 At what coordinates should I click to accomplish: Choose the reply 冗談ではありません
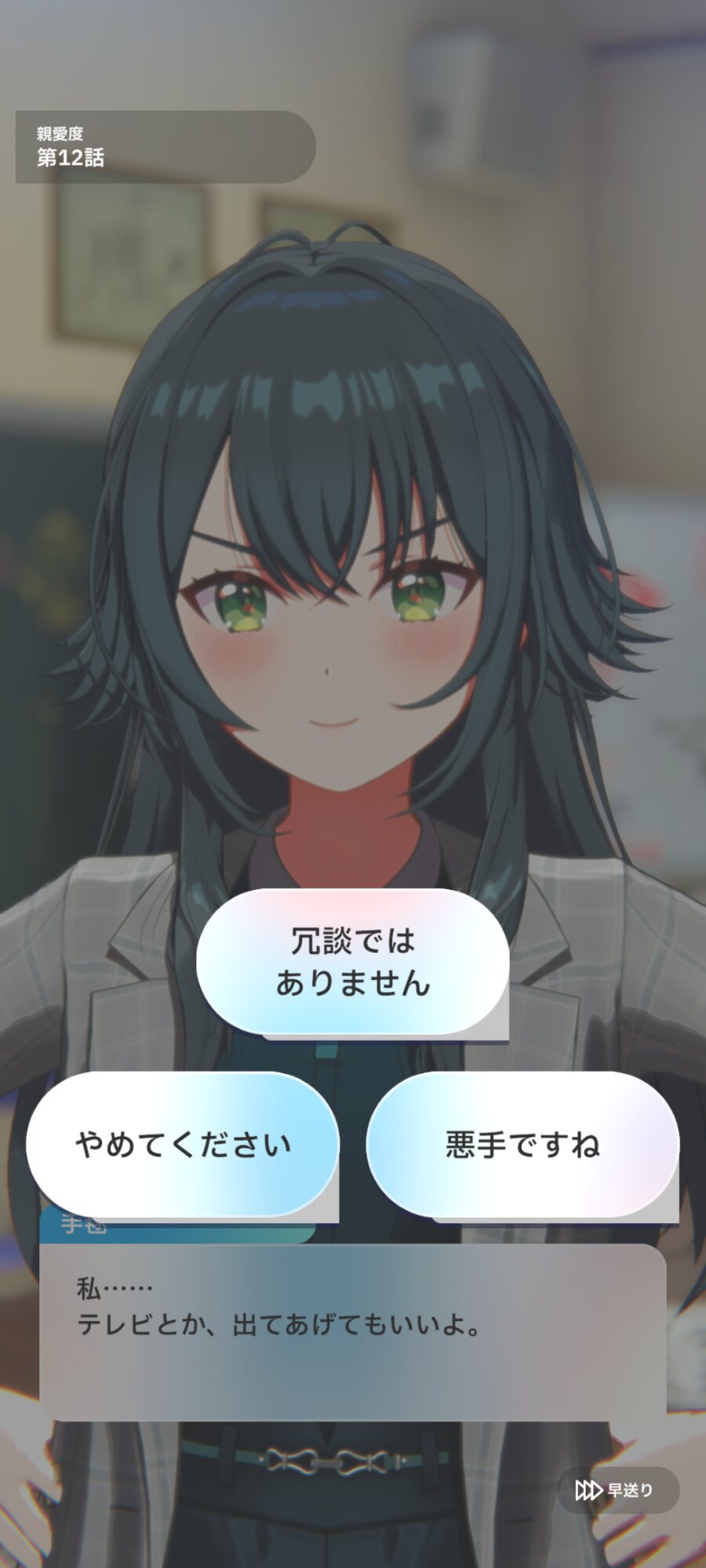coord(352,962)
